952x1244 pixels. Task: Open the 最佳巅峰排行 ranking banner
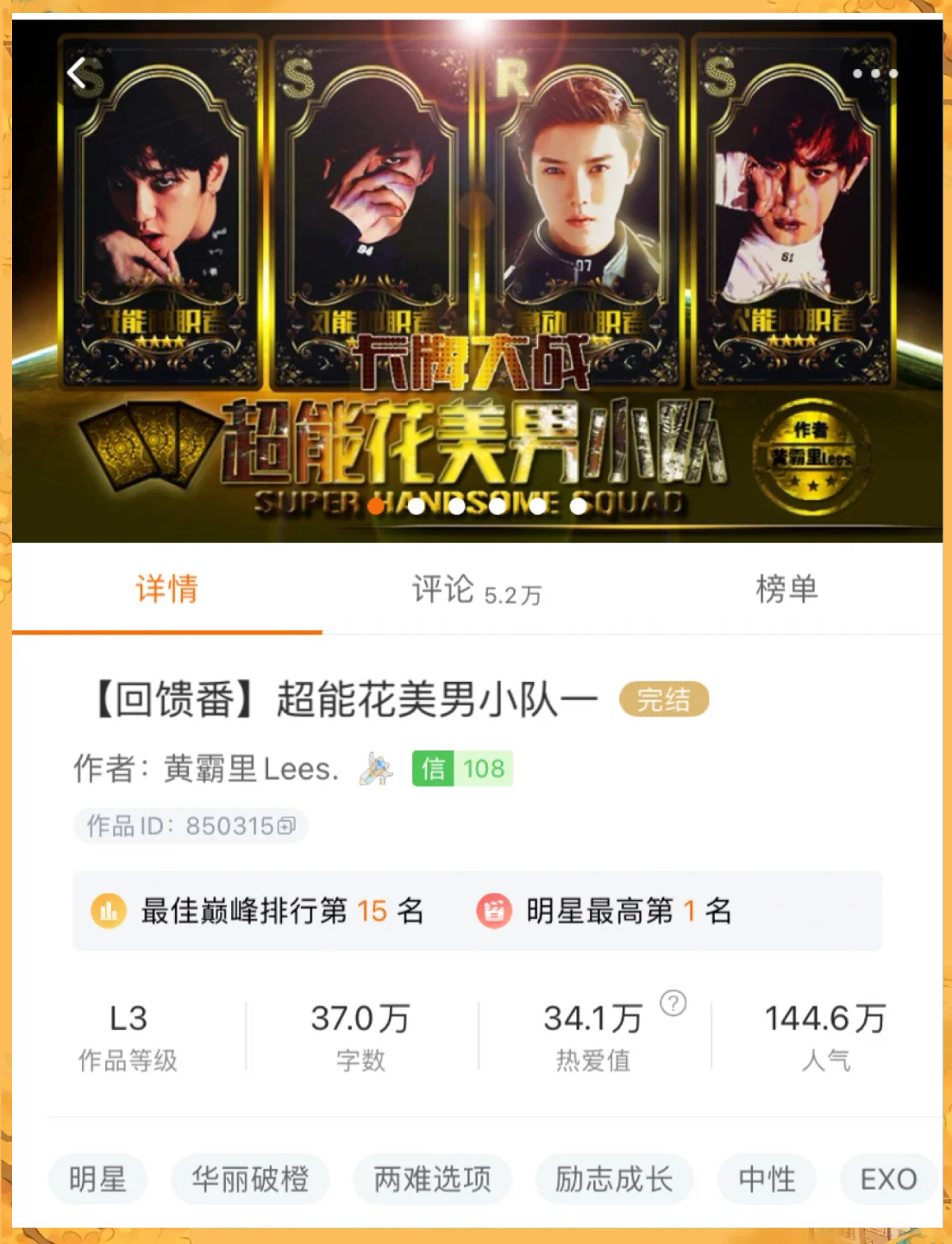click(259, 910)
